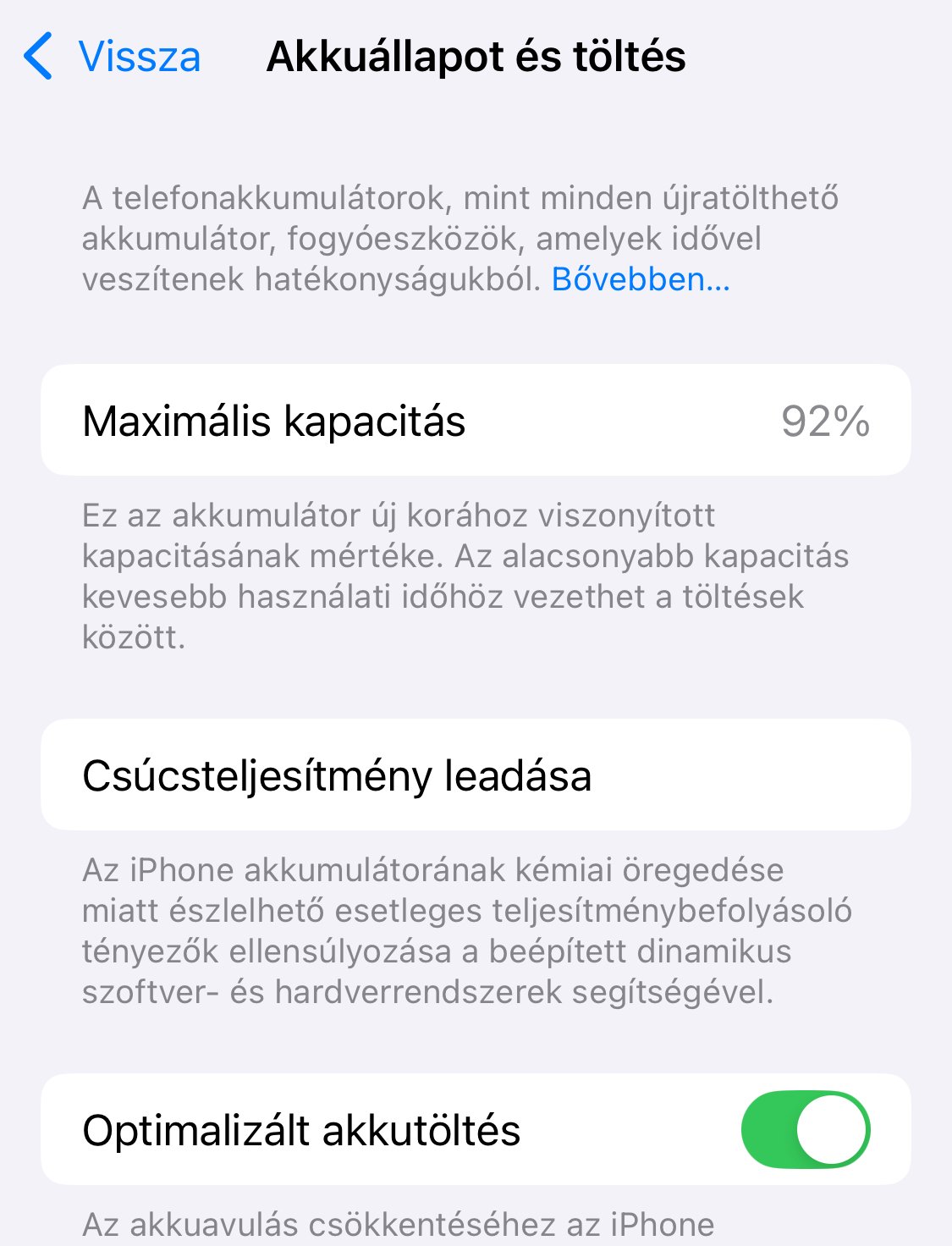Go back with the Vissza button
Image resolution: width=952 pixels, height=1246 pixels.
(113, 57)
